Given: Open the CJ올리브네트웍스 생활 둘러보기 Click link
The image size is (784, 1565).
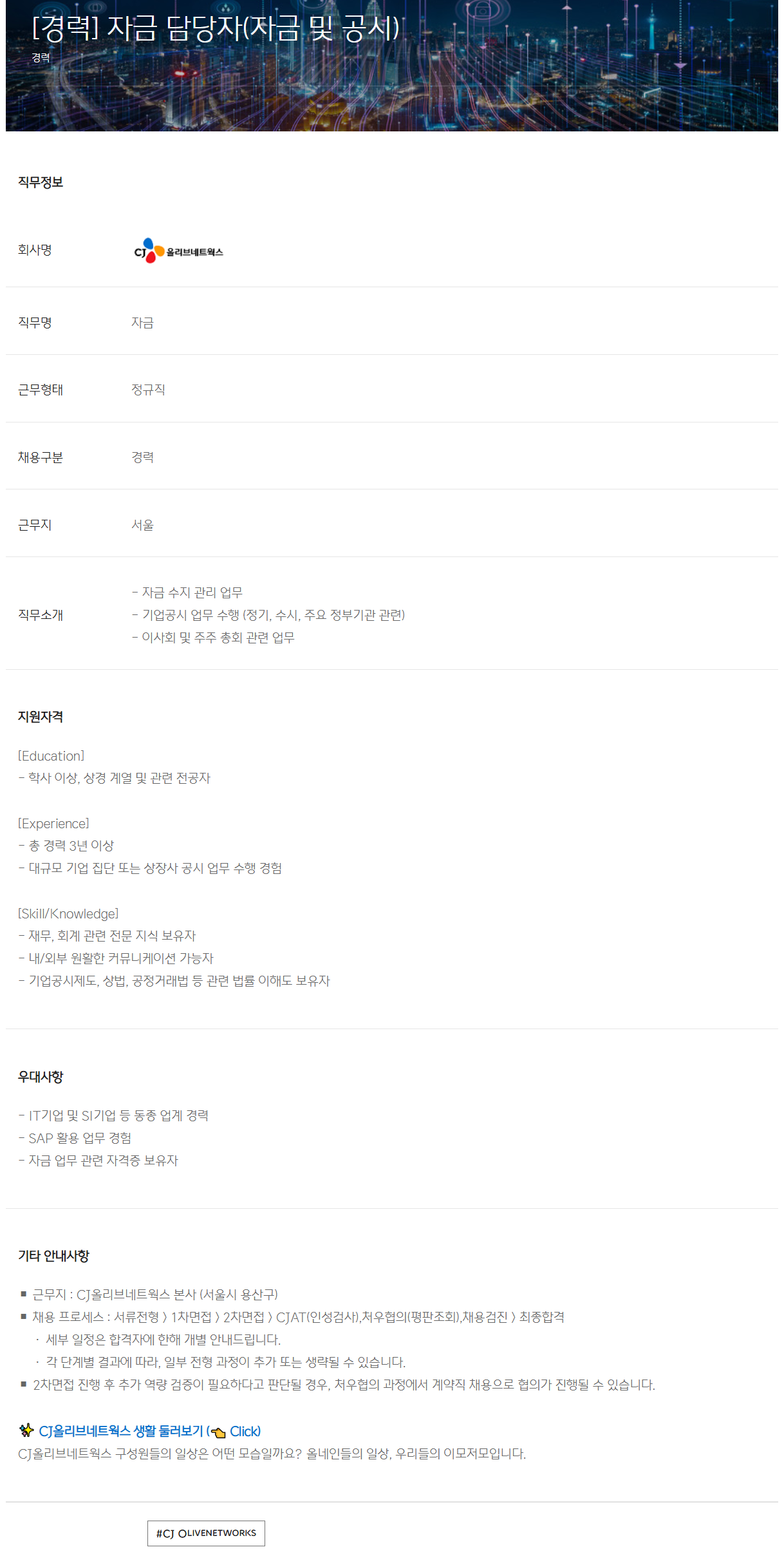Looking at the screenshot, I should [149, 1431].
